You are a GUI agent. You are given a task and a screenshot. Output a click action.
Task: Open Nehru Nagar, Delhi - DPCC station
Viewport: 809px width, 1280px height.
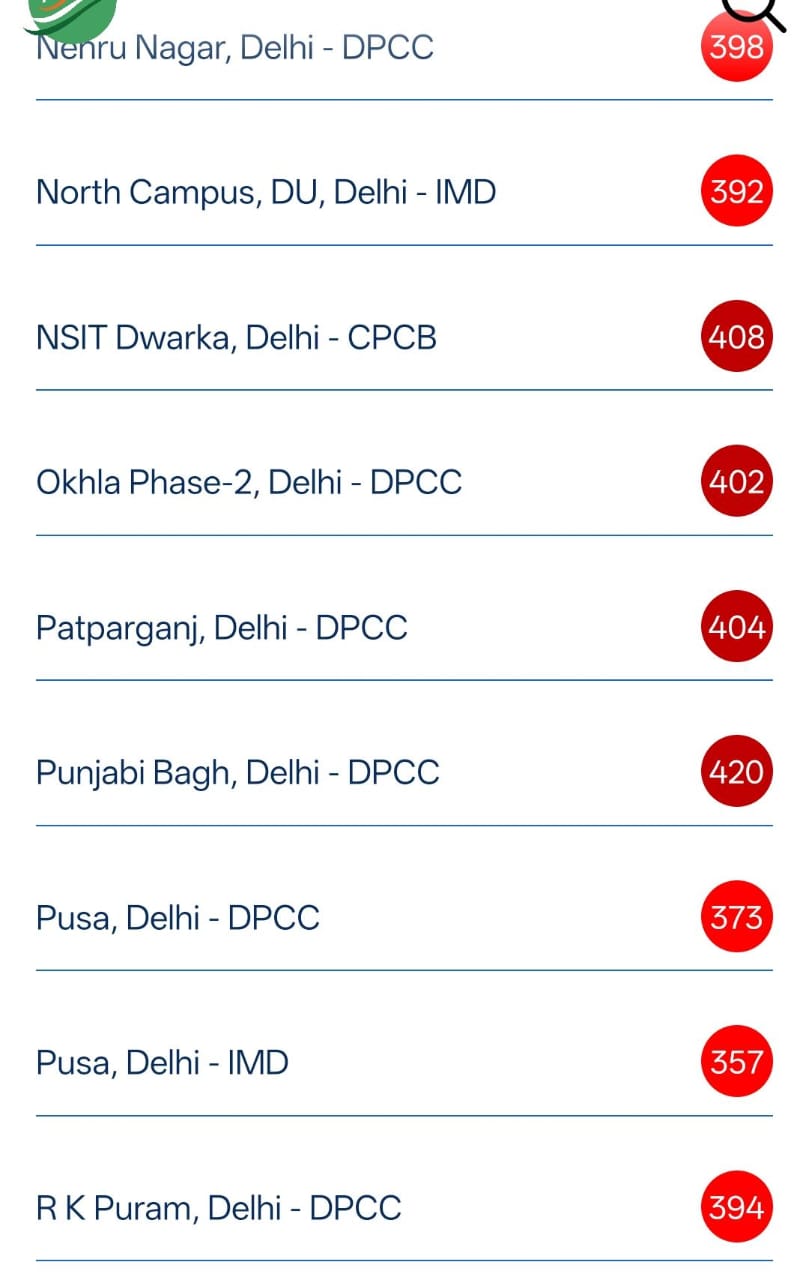(x=236, y=48)
